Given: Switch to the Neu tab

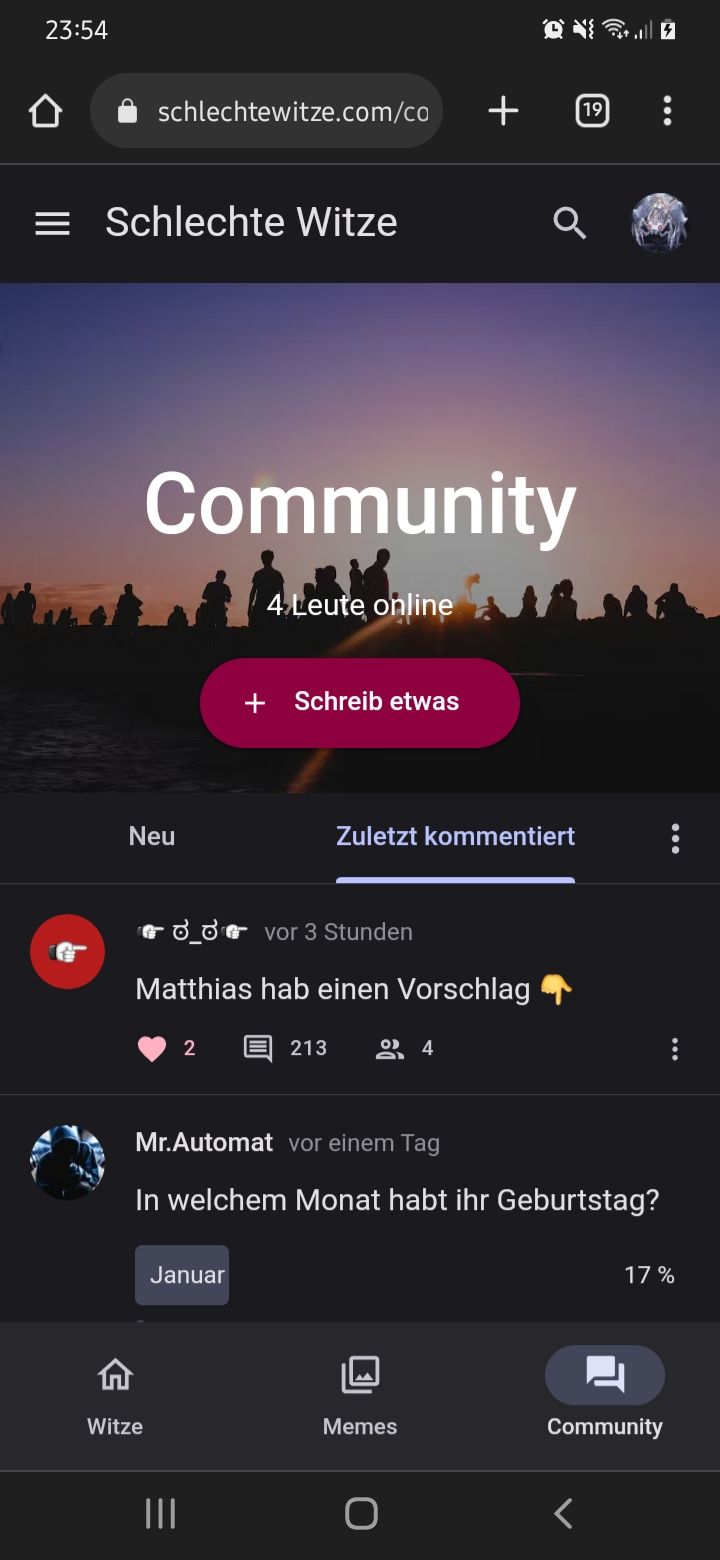Looking at the screenshot, I should coord(152,836).
